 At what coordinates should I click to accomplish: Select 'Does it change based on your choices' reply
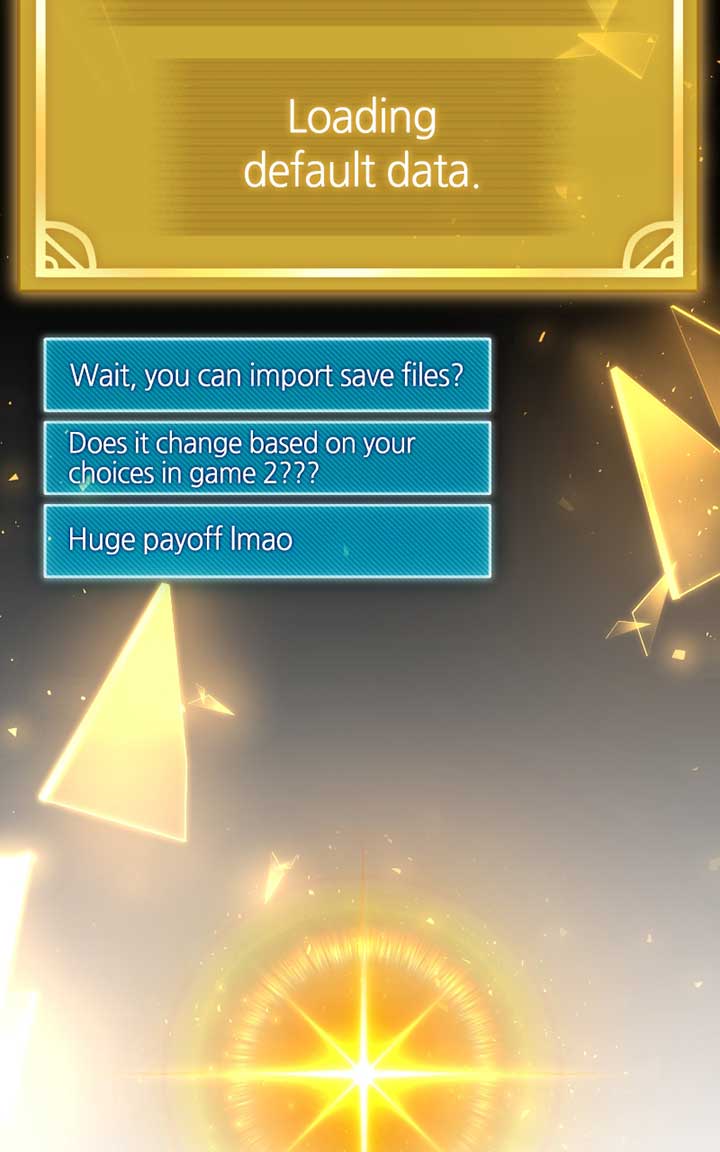click(x=267, y=458)
